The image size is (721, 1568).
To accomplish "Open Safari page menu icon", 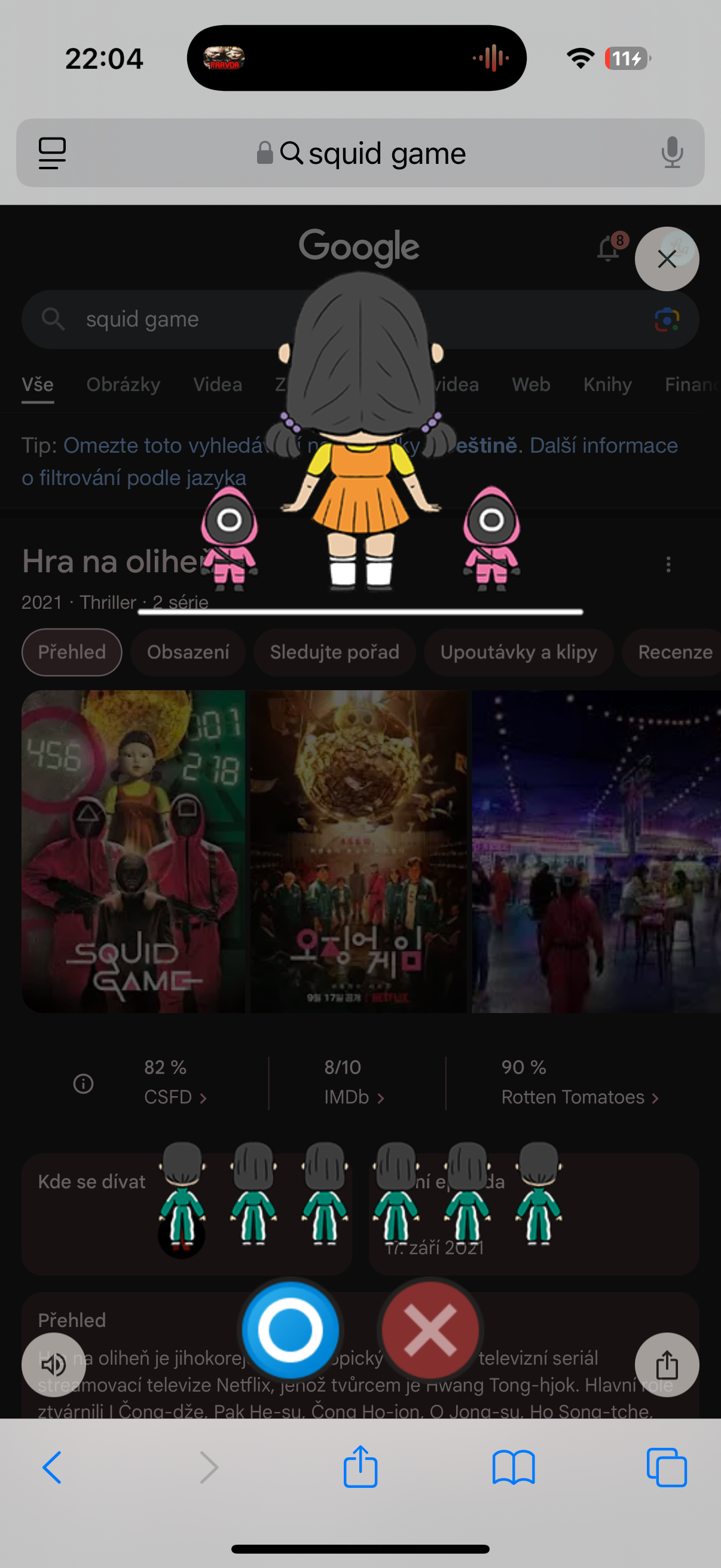I will point(53,152).
